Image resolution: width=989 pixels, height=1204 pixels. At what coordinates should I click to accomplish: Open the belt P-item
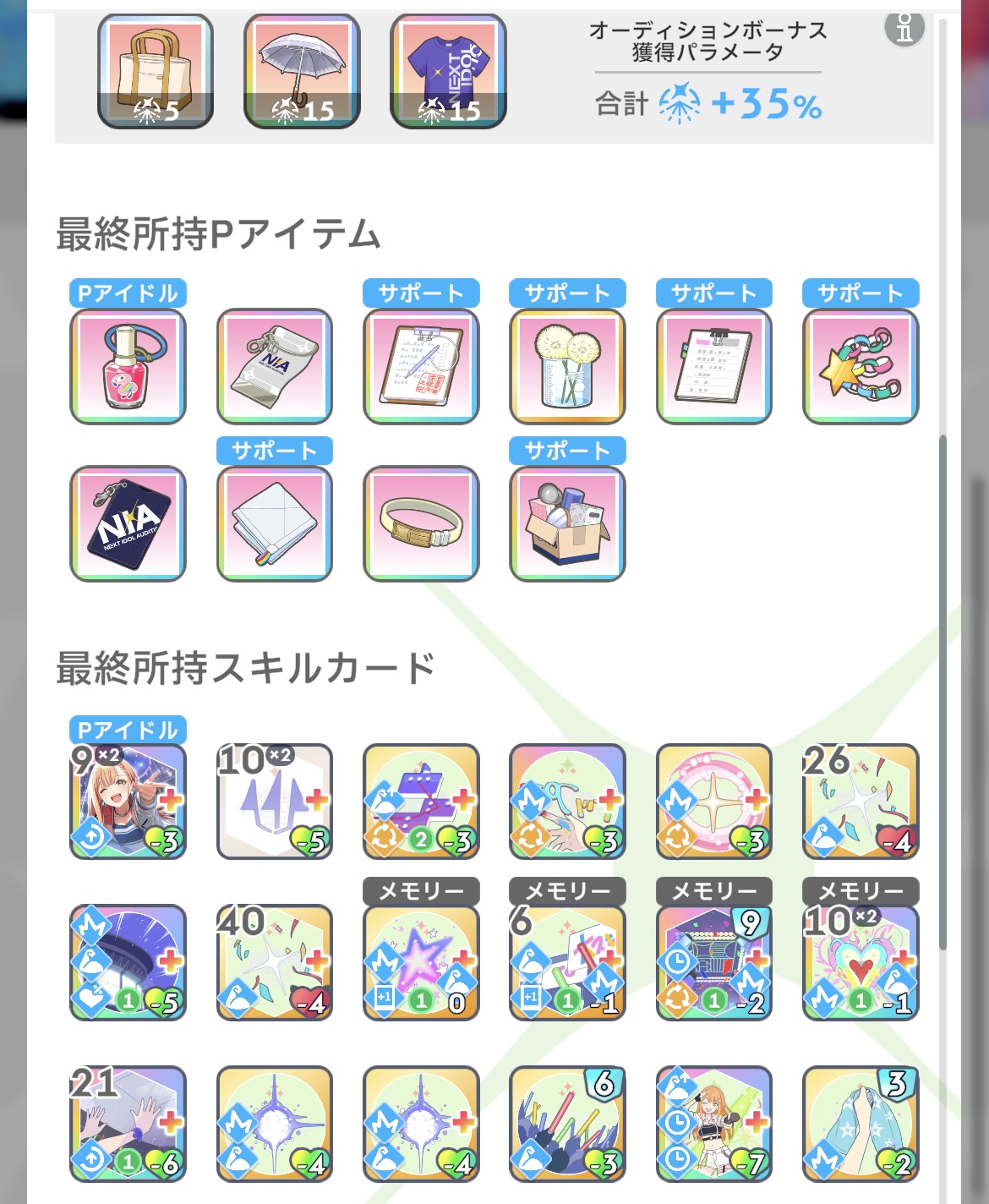pos(421,523)
